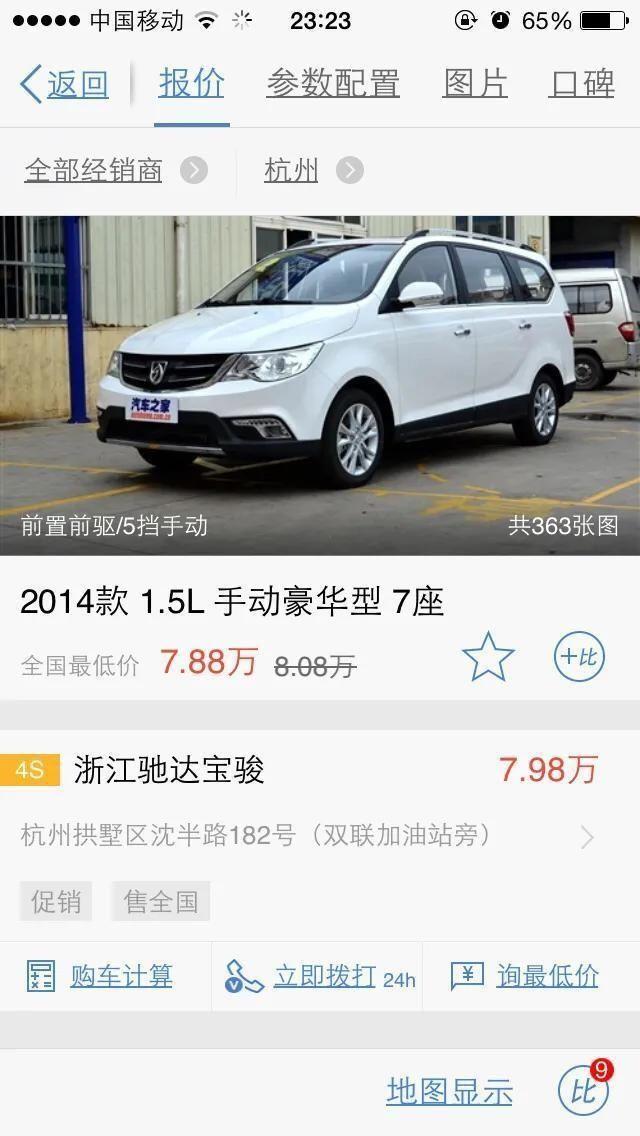Open the 口碑 tab

[582, 84]
